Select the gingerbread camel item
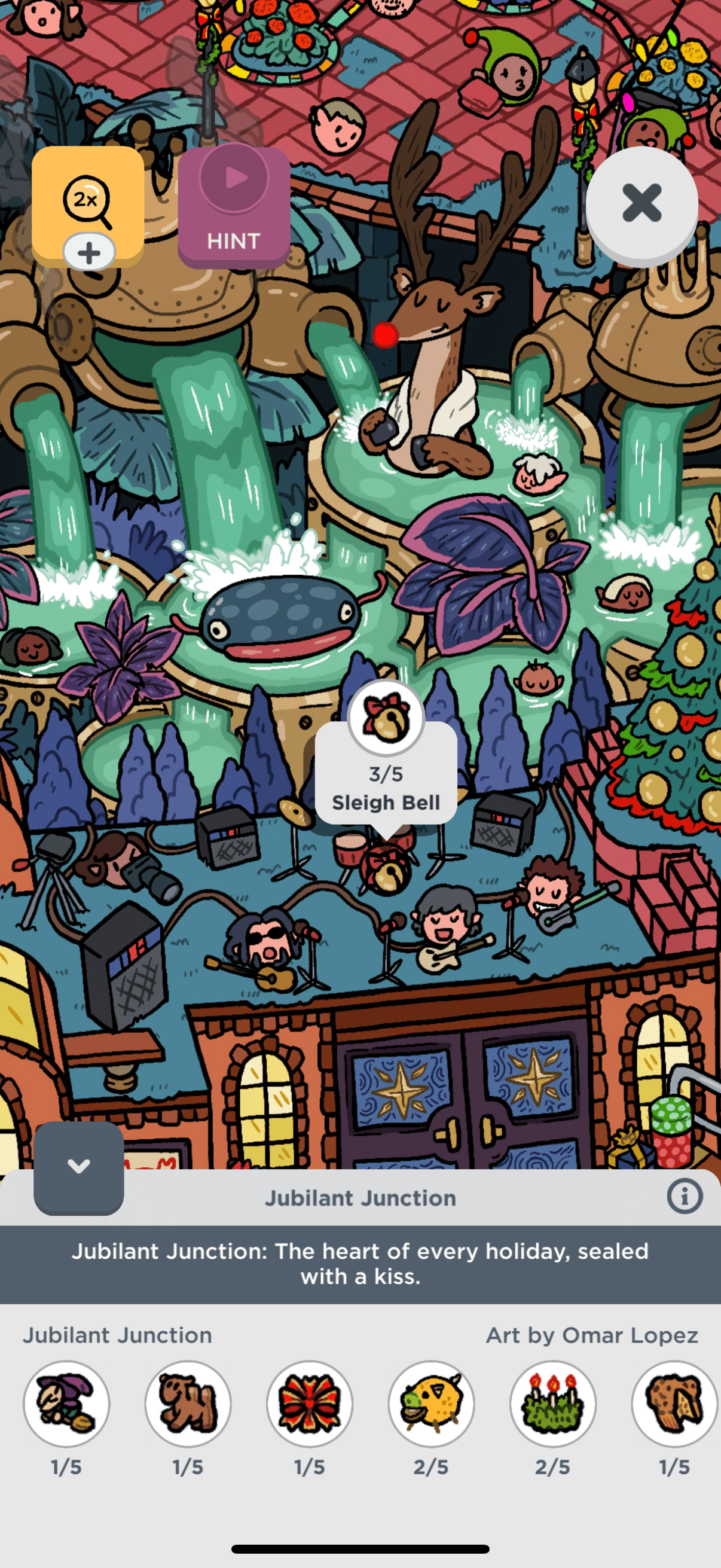721x1568 pixels. tap(188, 1404)
